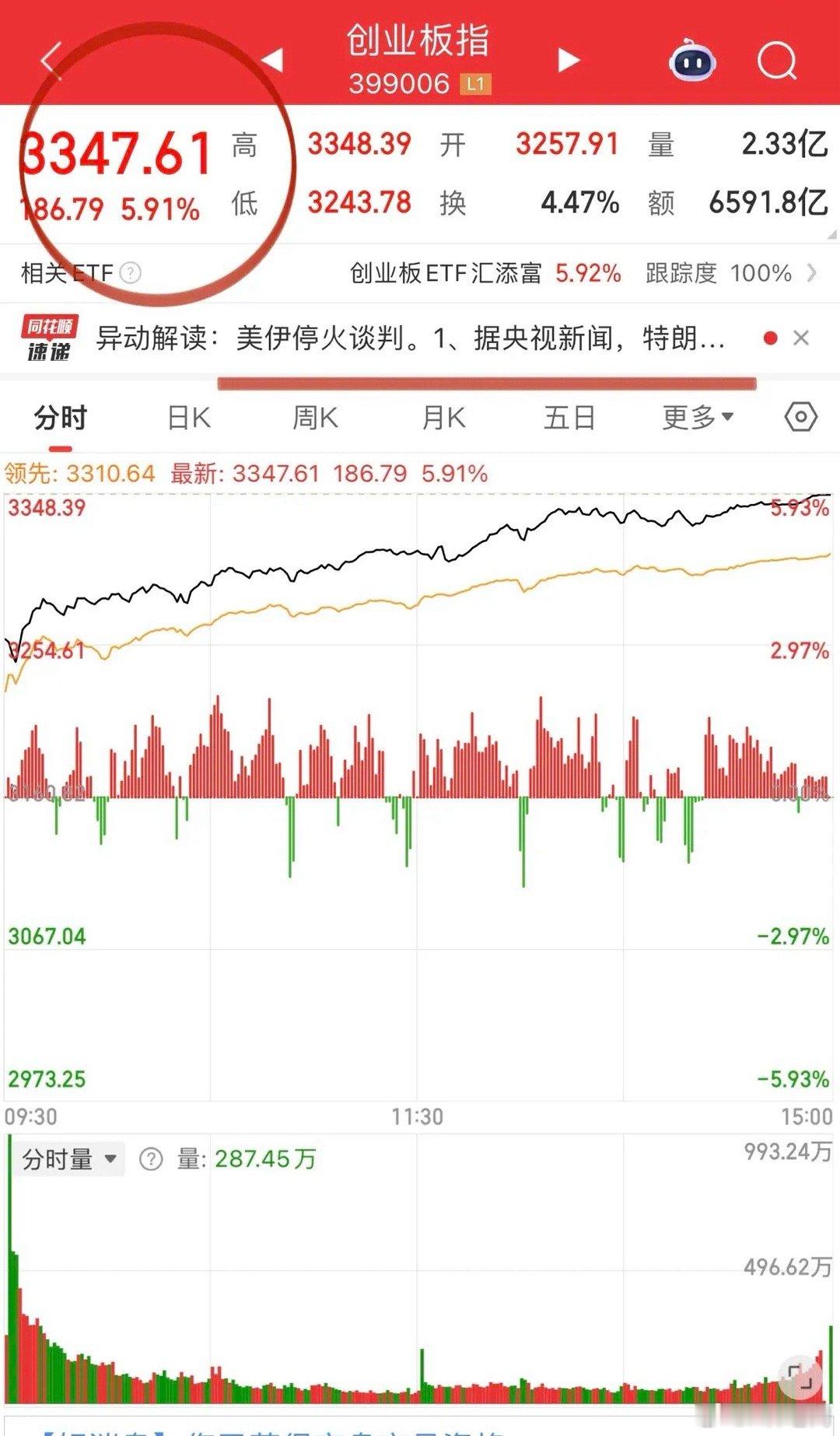The width and height of the screenshot is (840, 1436).
Task: Dismiss the 异动解读 news bar
Action: click(x=803, y=338)
